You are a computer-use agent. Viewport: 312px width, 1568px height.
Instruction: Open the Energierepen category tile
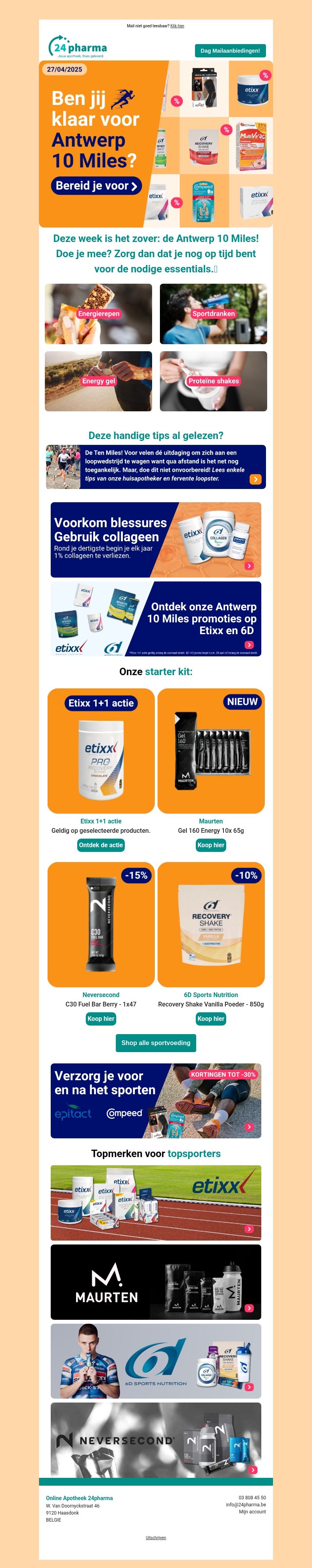click(x=99, y=313)
